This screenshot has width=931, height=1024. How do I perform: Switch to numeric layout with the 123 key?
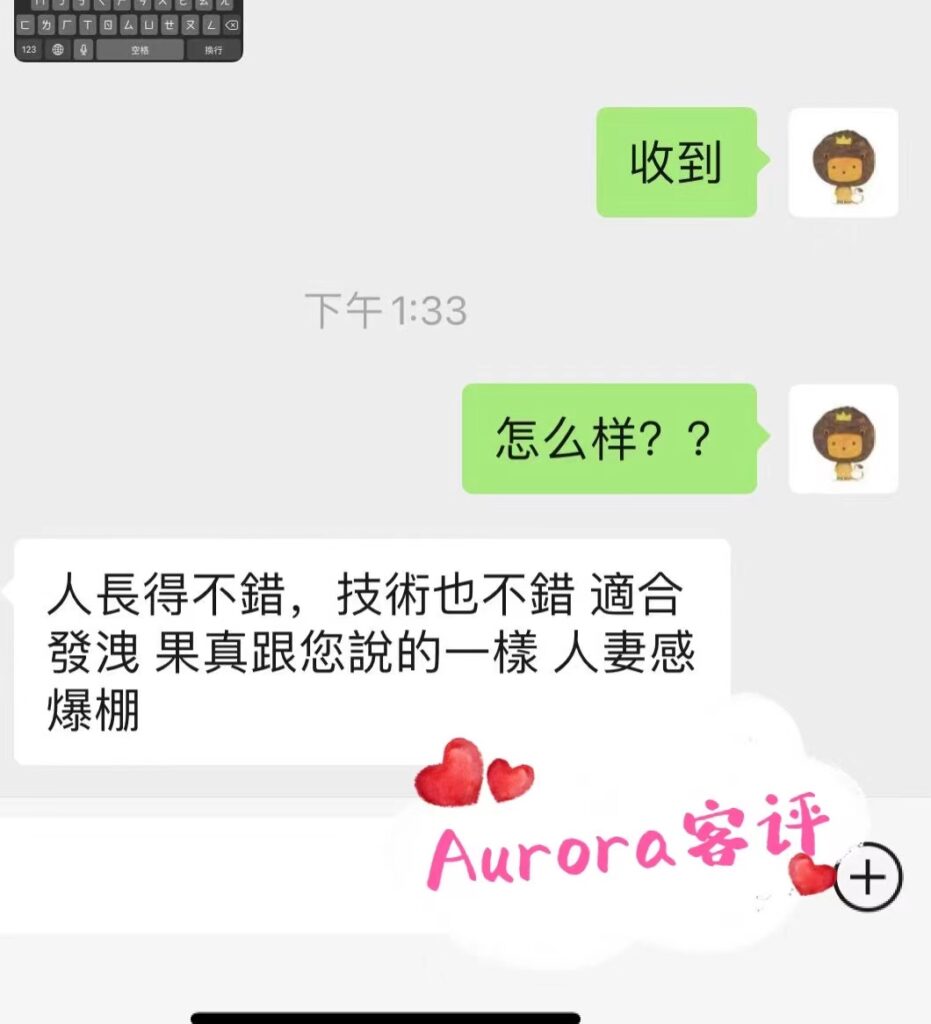(30, 49)
